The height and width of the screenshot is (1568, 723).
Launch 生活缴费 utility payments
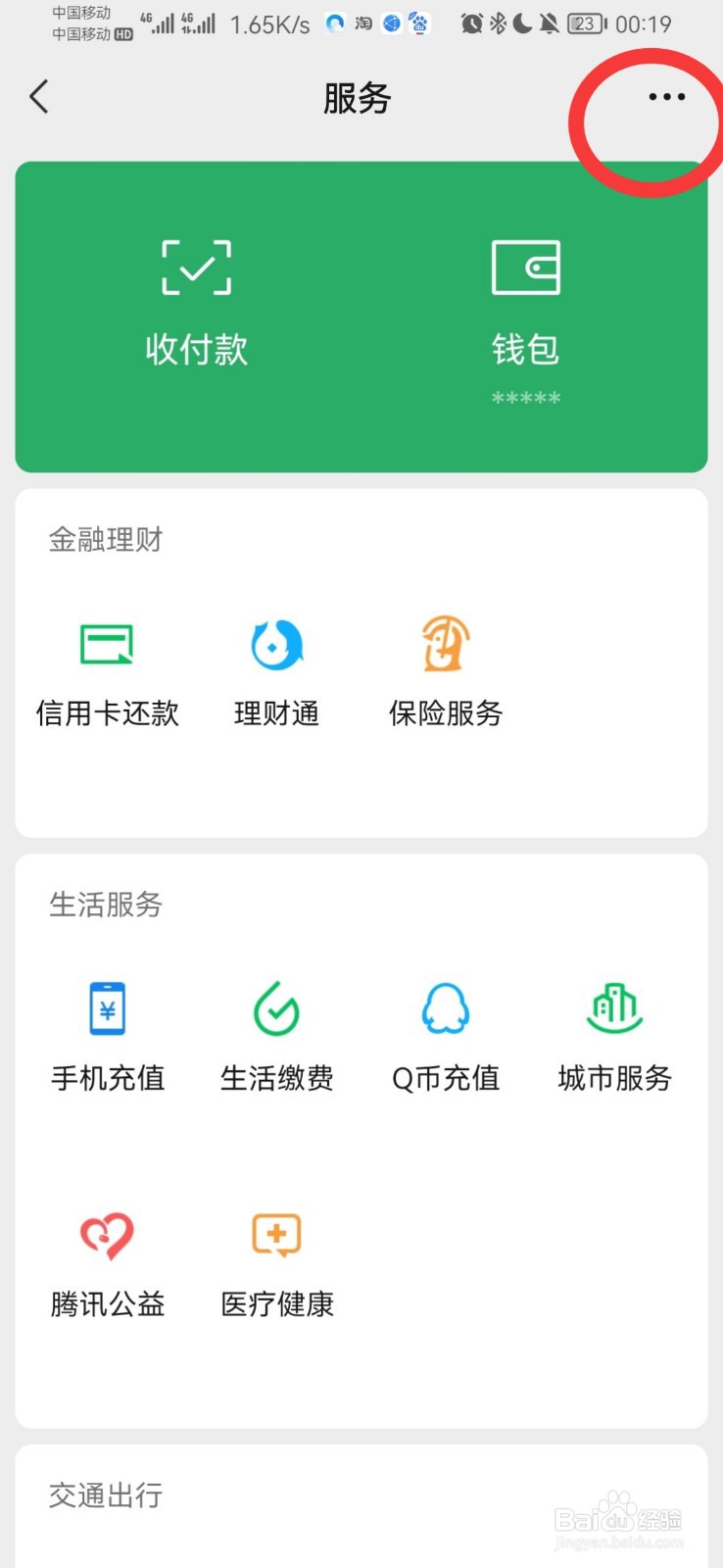point(276,1039)
